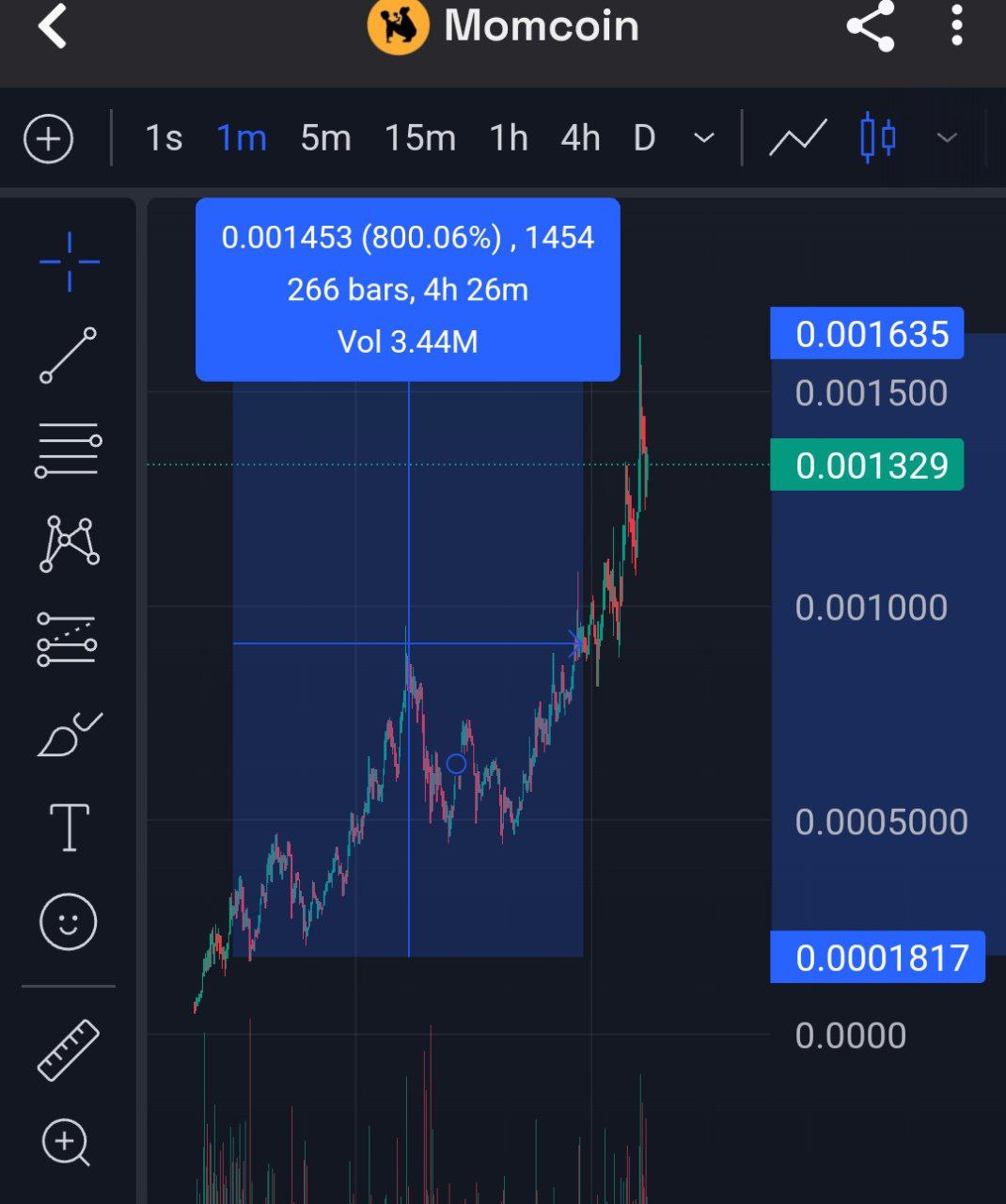Expand the timeframe dropdown chevron
This screenshot has height=1204, width=1006.
[703, 138]
